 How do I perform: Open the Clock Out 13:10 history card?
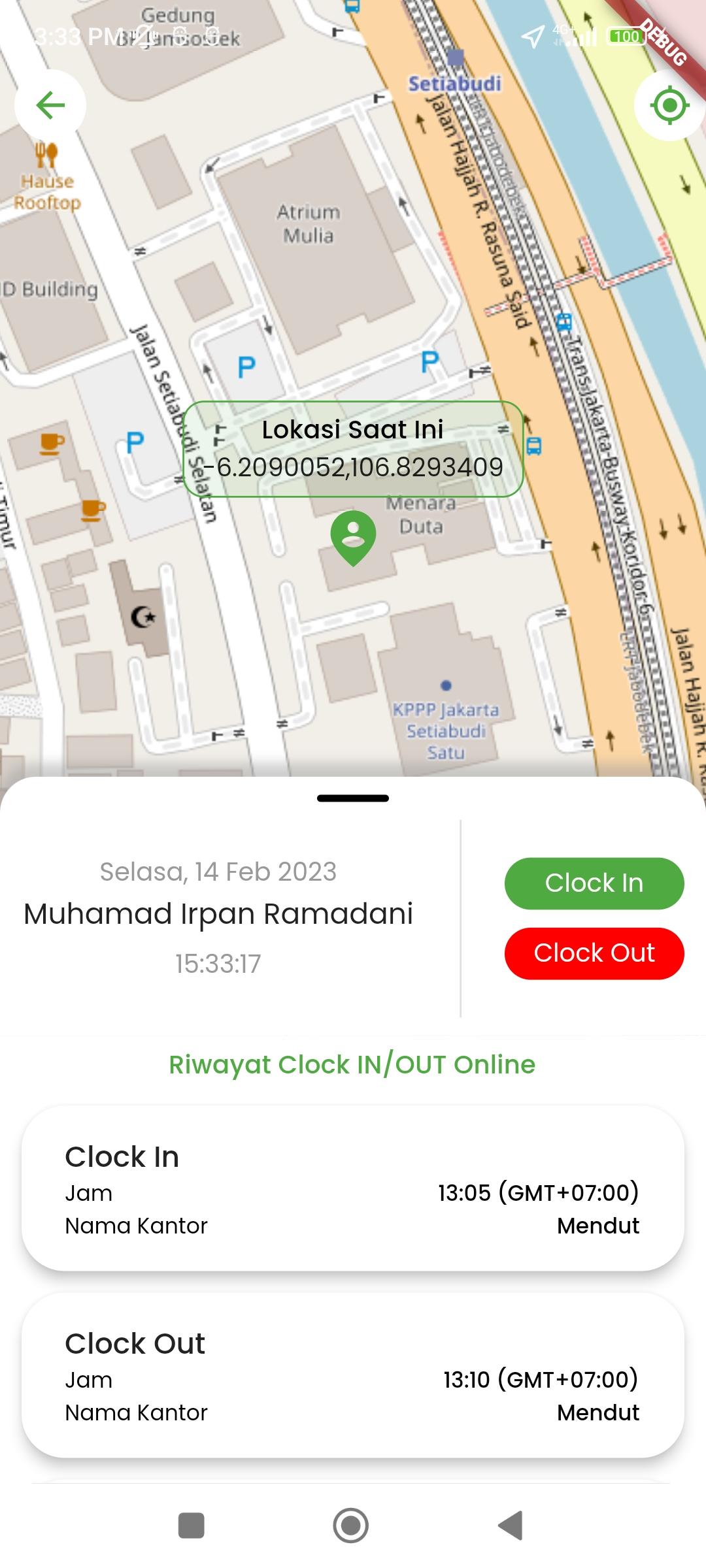point(353,1375)
